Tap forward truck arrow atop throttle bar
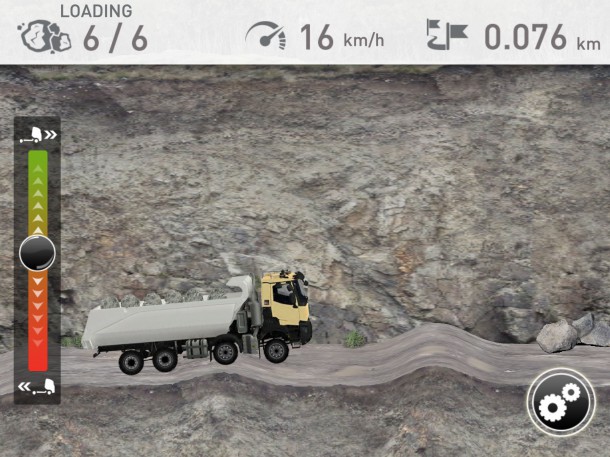 pos(38,133)
